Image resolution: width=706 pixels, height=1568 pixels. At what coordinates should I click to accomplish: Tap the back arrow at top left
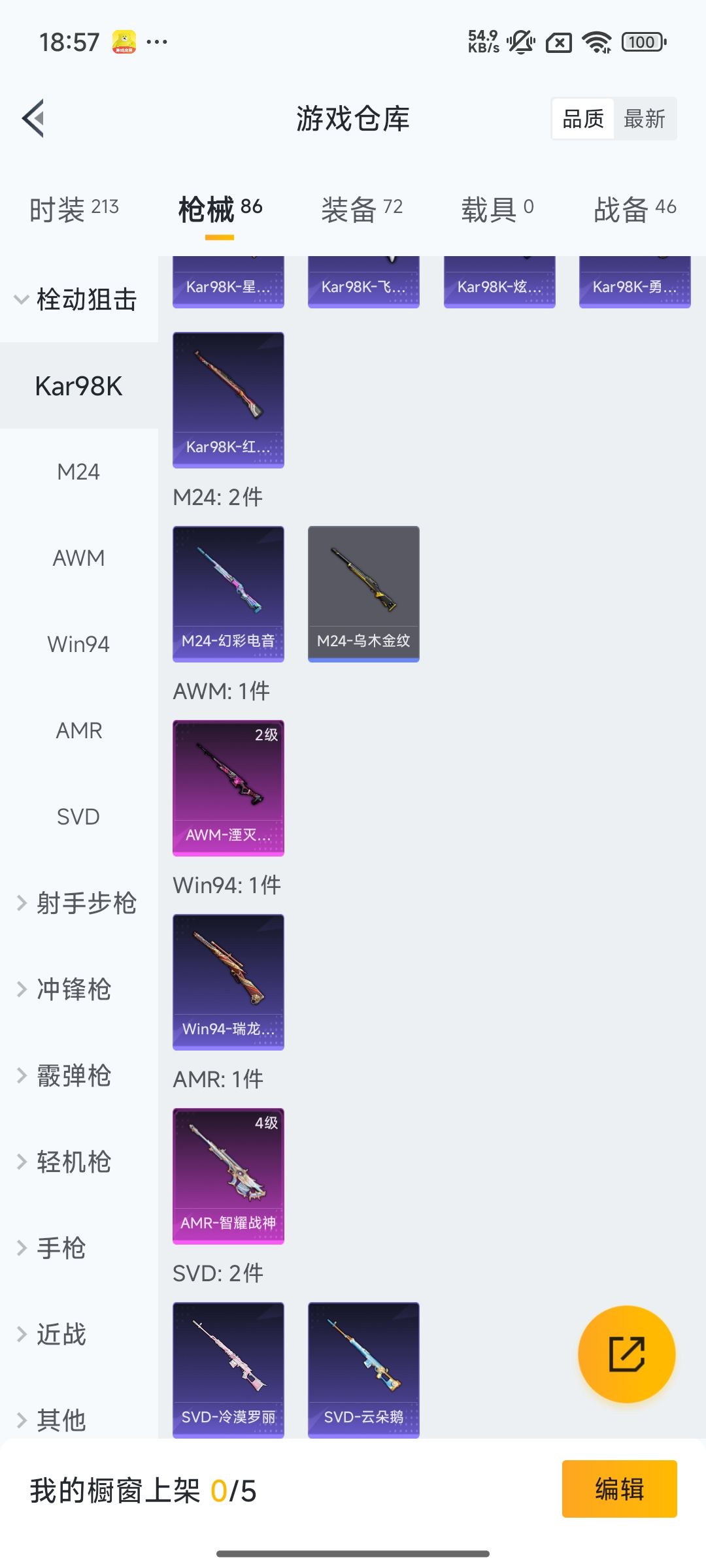(33, 119)
